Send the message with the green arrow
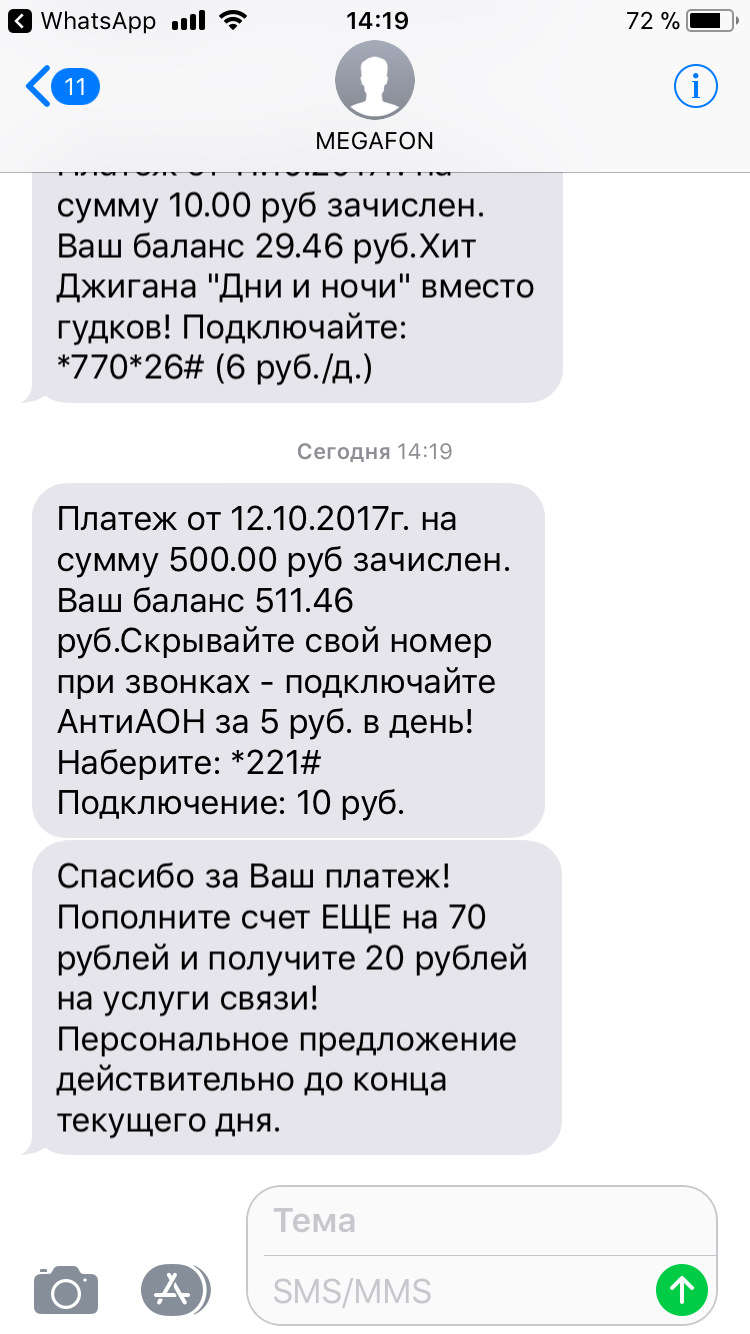 click(x=681, y=1290)
